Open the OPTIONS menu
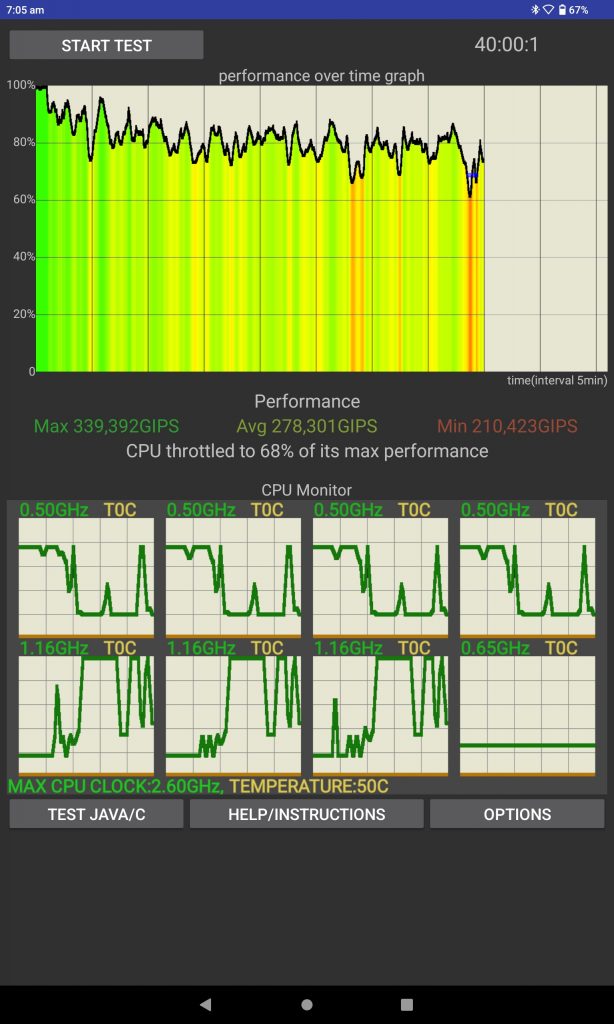The image size is (614, 1024). [x=517, y=814]
